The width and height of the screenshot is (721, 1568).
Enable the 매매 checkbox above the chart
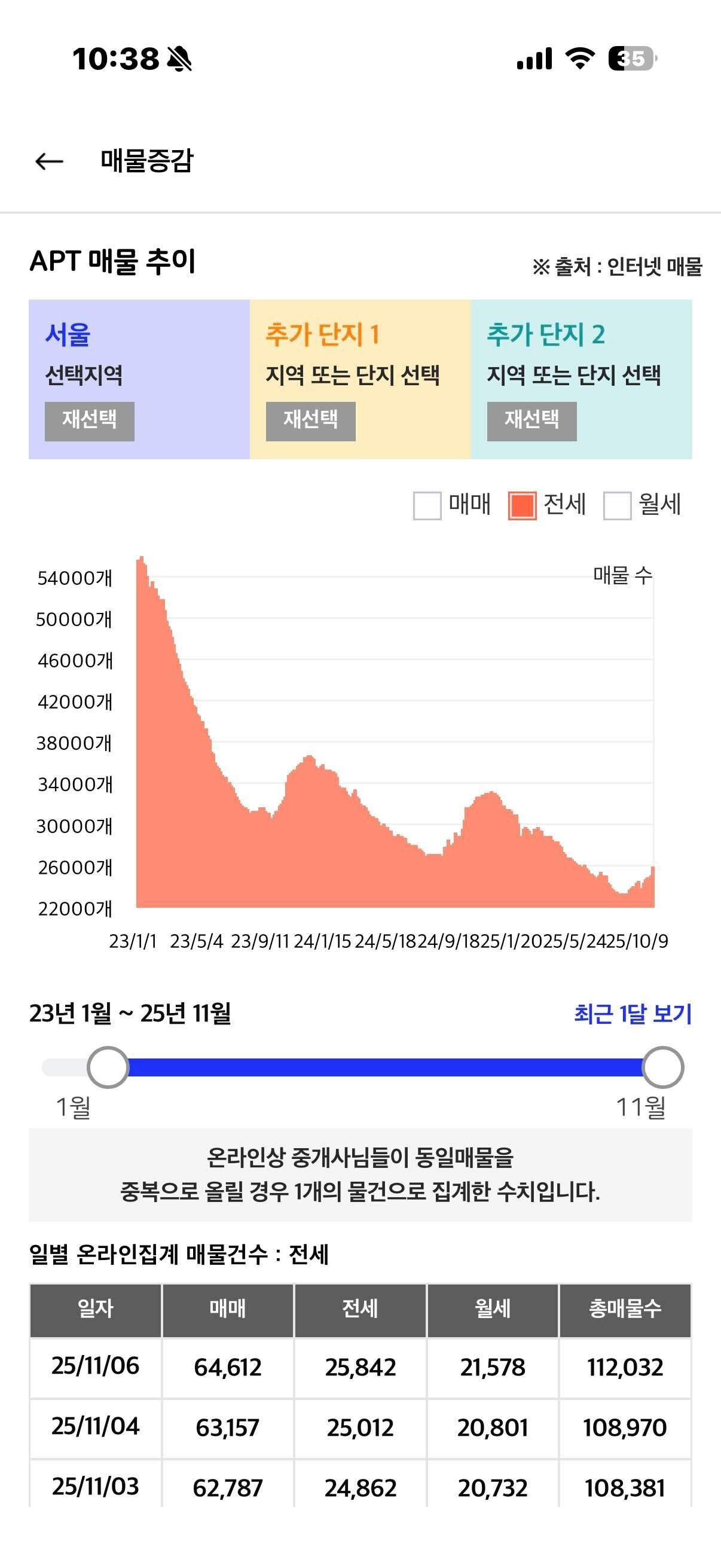point(427,505)
